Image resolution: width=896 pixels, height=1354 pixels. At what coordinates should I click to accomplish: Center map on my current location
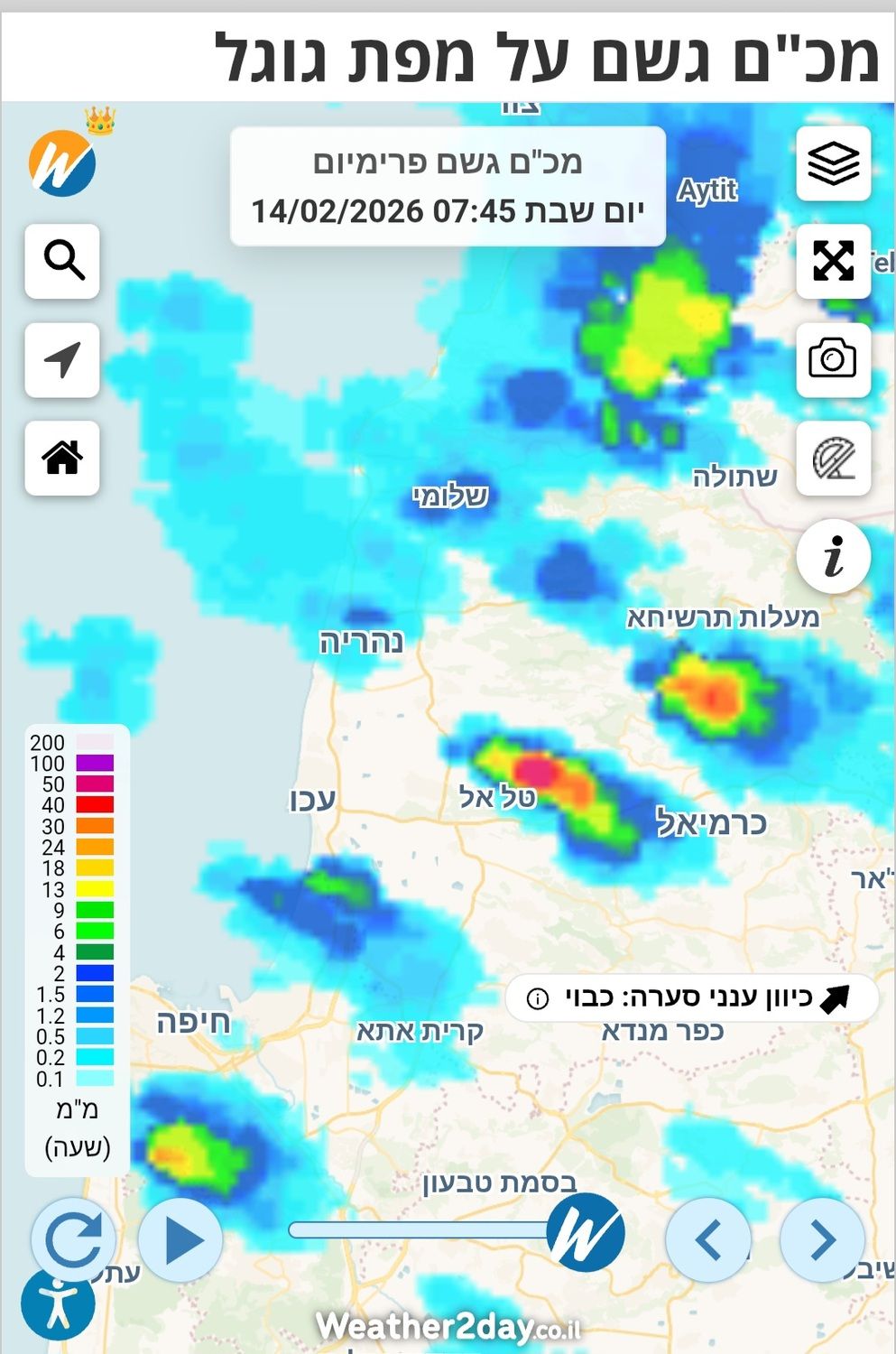(x=62, y=359)
